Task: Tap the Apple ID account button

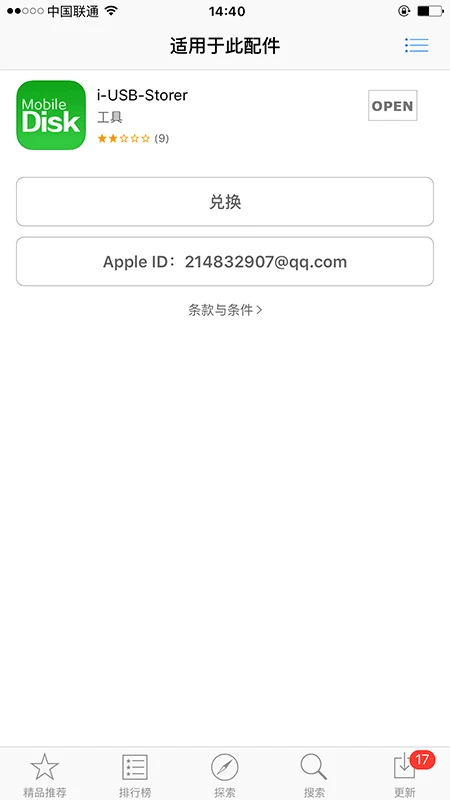Action: [x=225, y=261]
